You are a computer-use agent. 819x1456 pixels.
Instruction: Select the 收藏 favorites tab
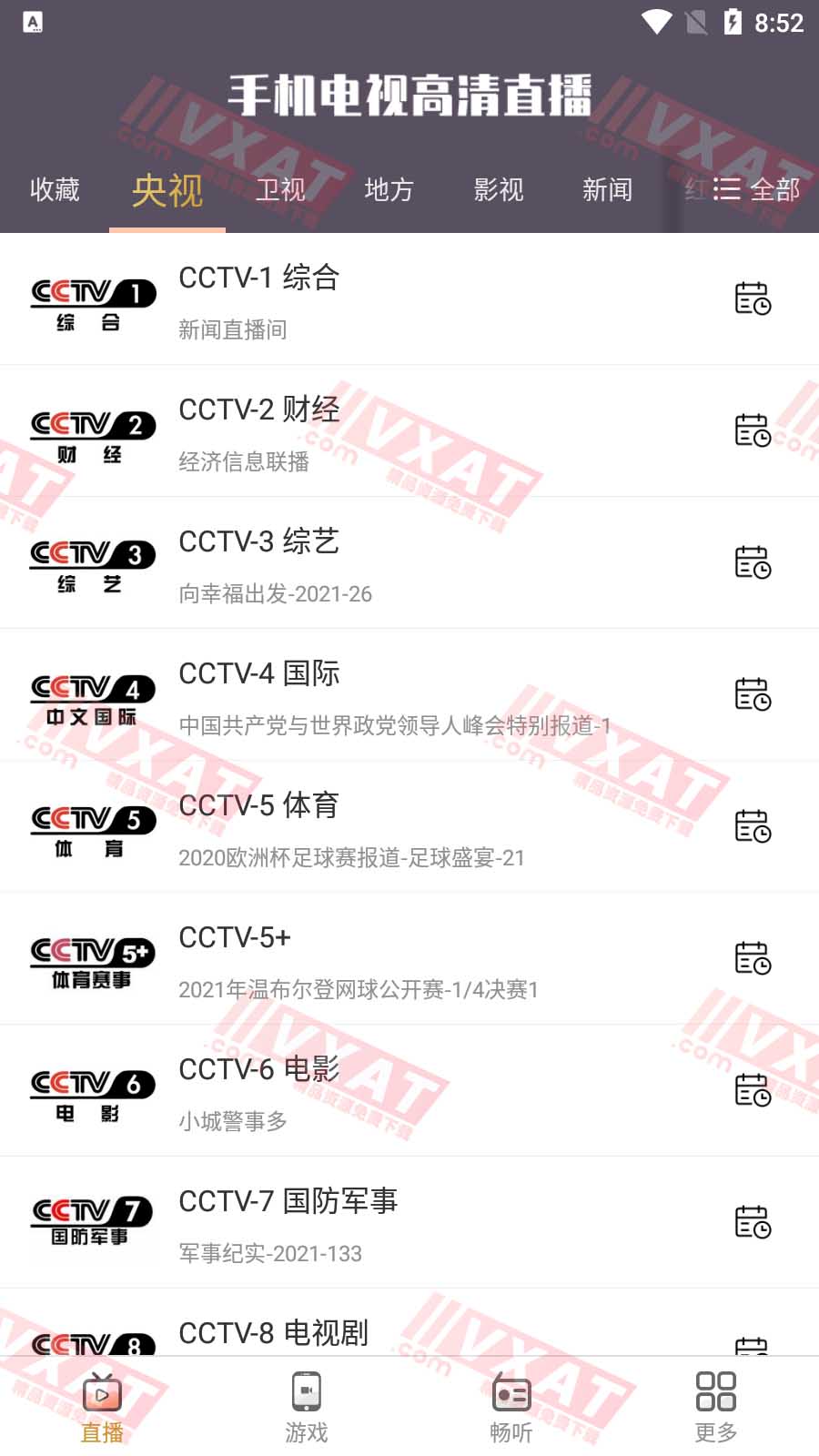click(56, 190)
